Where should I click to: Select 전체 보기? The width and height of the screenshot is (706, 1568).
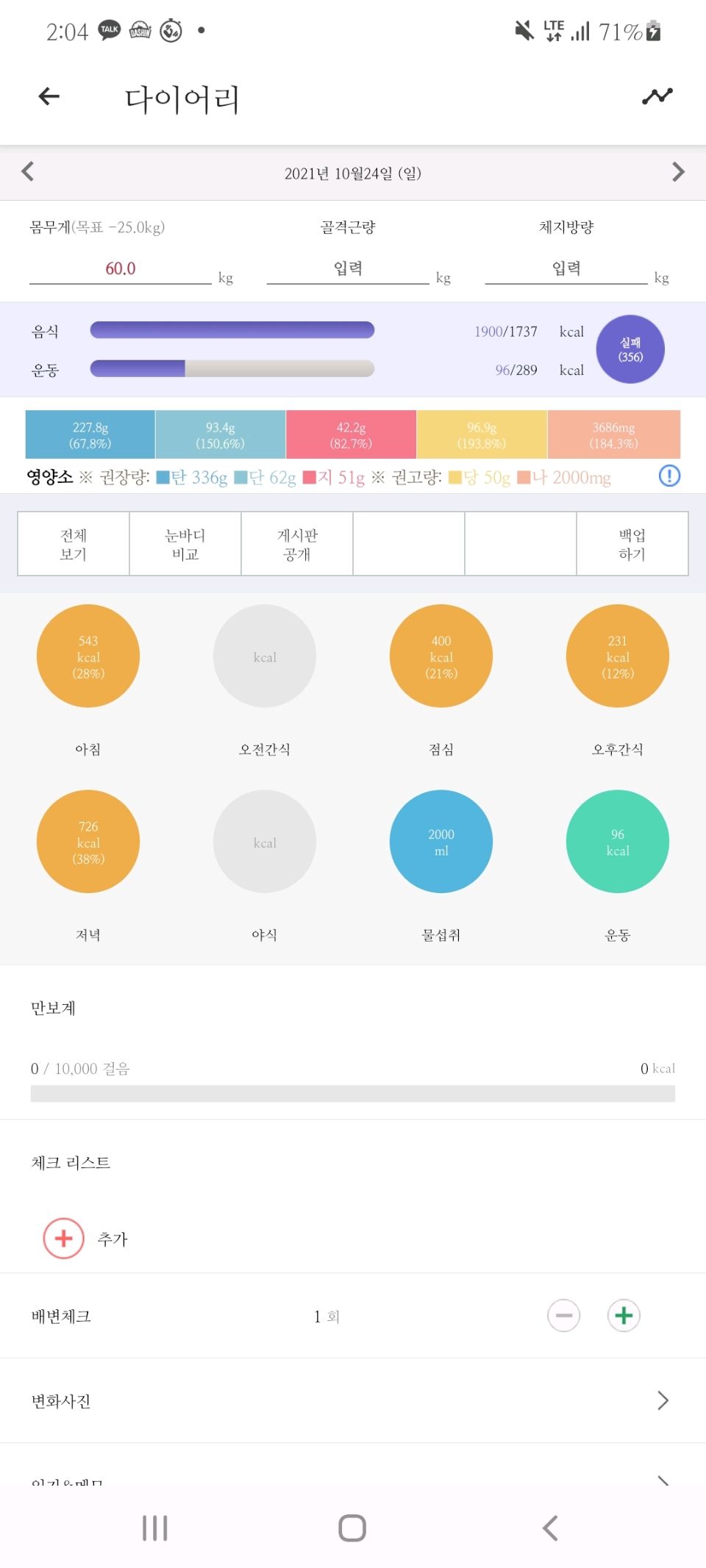coord(74,544)
